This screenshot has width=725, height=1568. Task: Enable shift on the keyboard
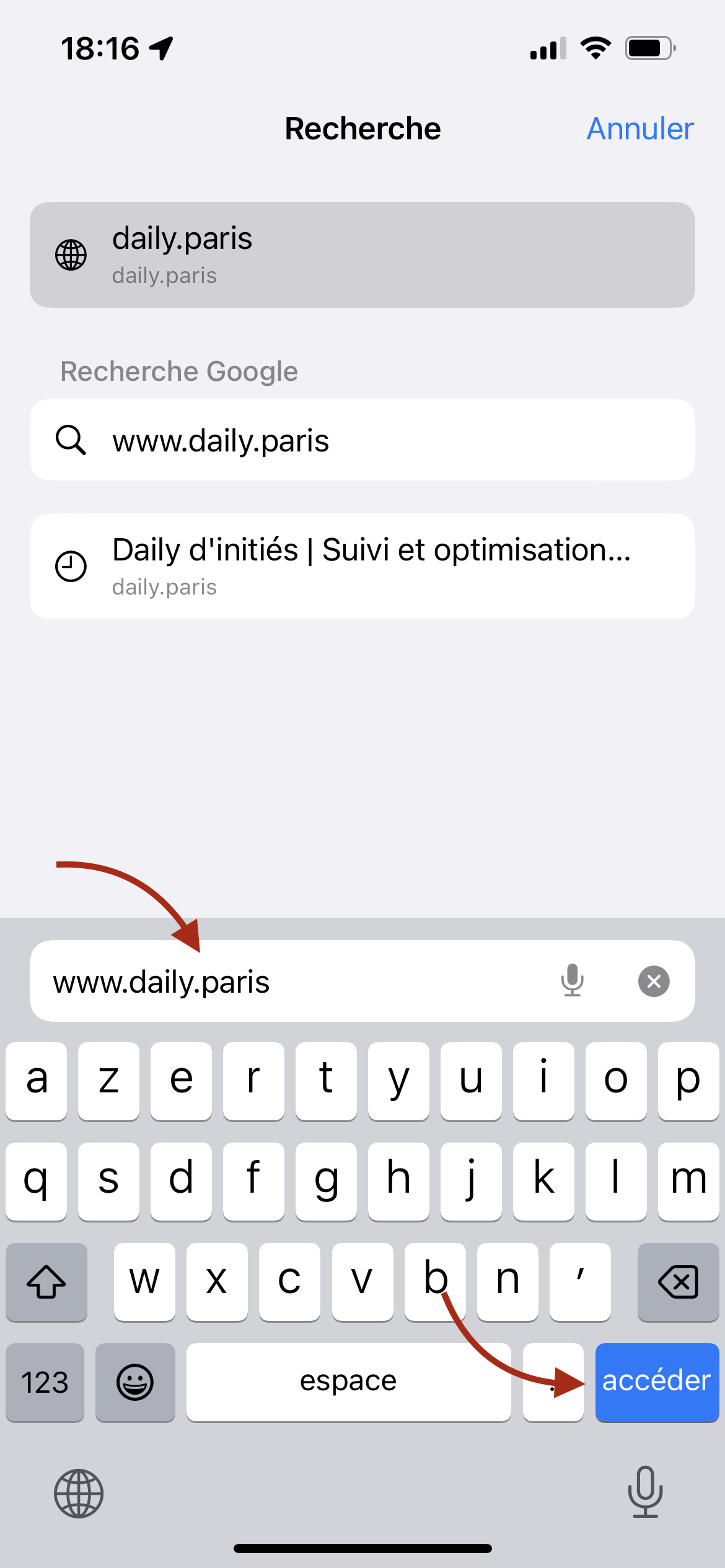(46, 1281)
